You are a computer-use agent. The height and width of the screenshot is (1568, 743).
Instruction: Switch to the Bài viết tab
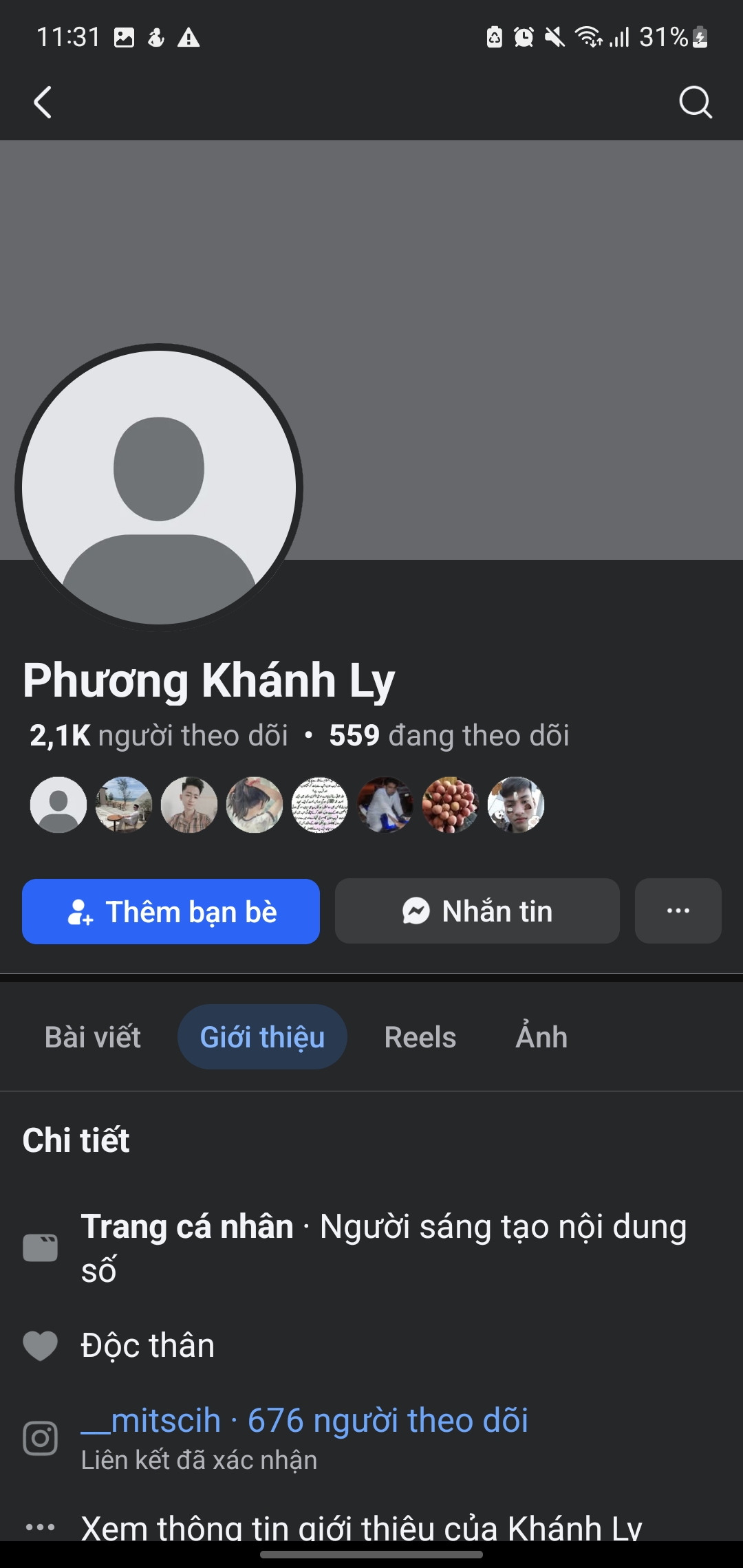point(93,1037)
